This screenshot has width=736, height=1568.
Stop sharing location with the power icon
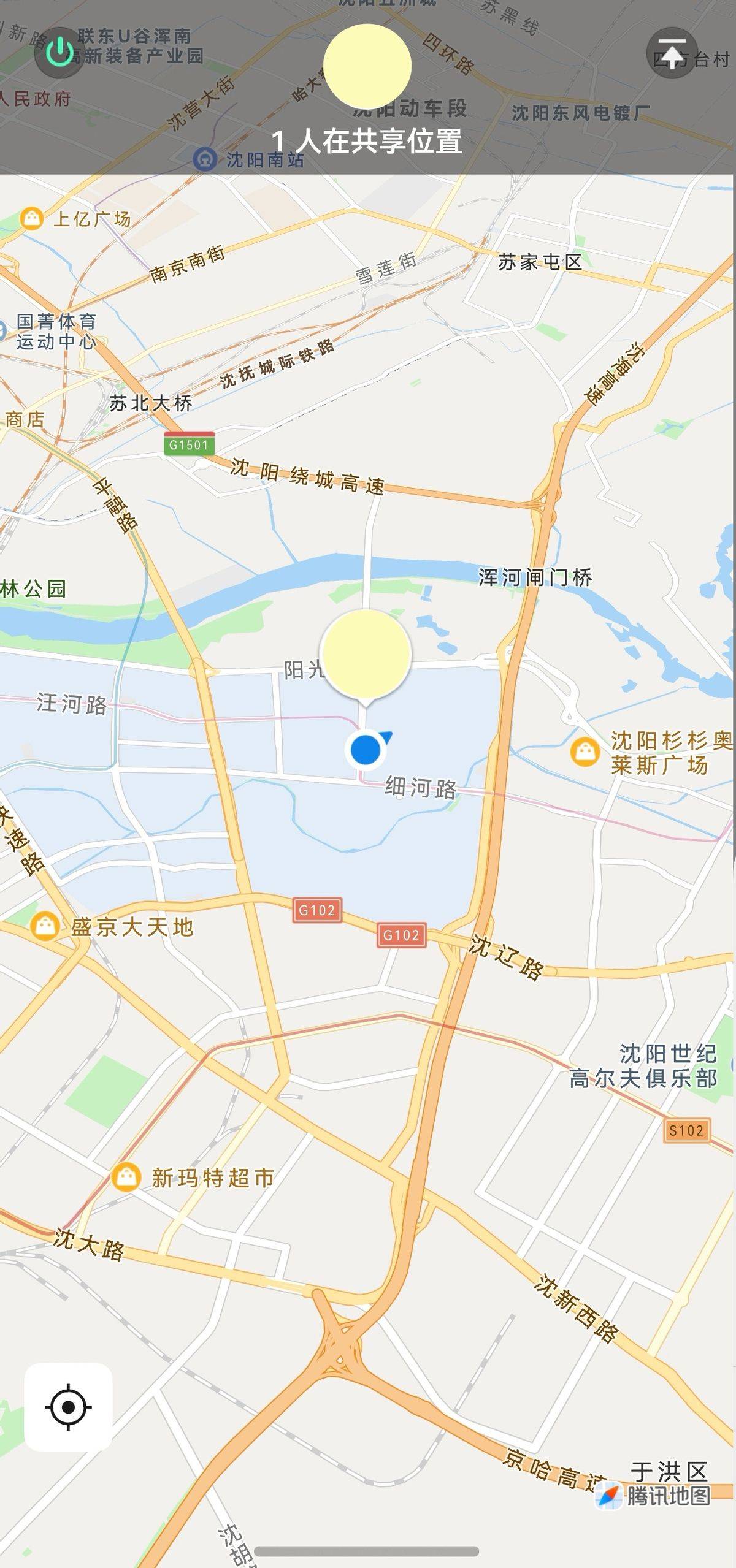coord(59,53)
